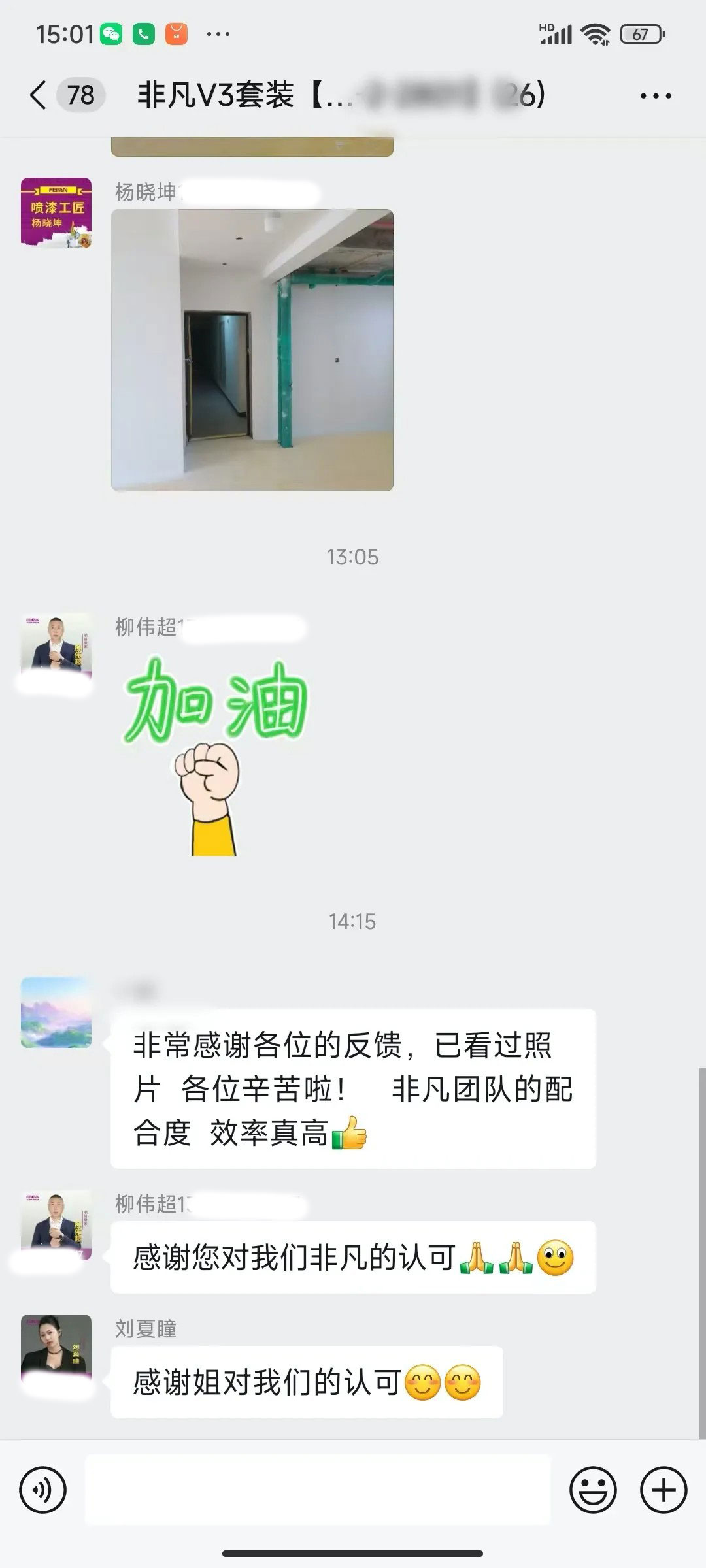Viewport: 706px width, 1568px height.
Task: Go back to the chat list
Action: click(x=39, y=95)
